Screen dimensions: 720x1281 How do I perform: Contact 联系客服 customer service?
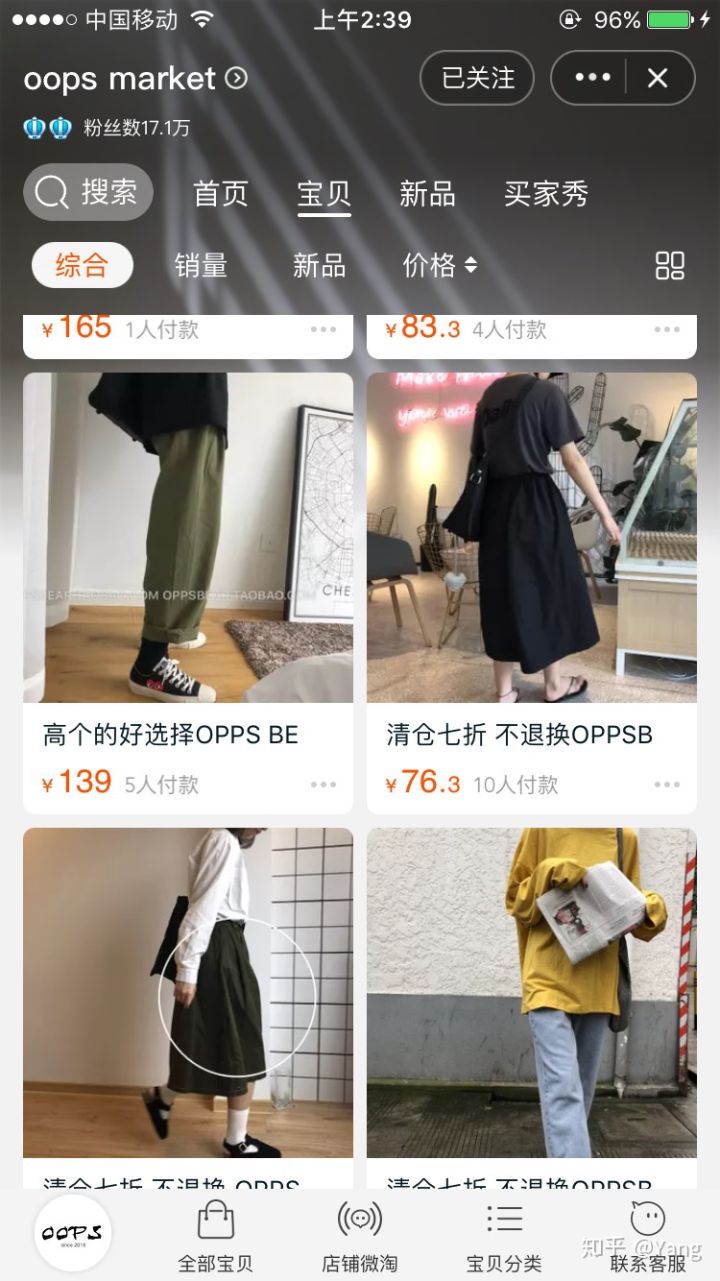coord(648,1236)
